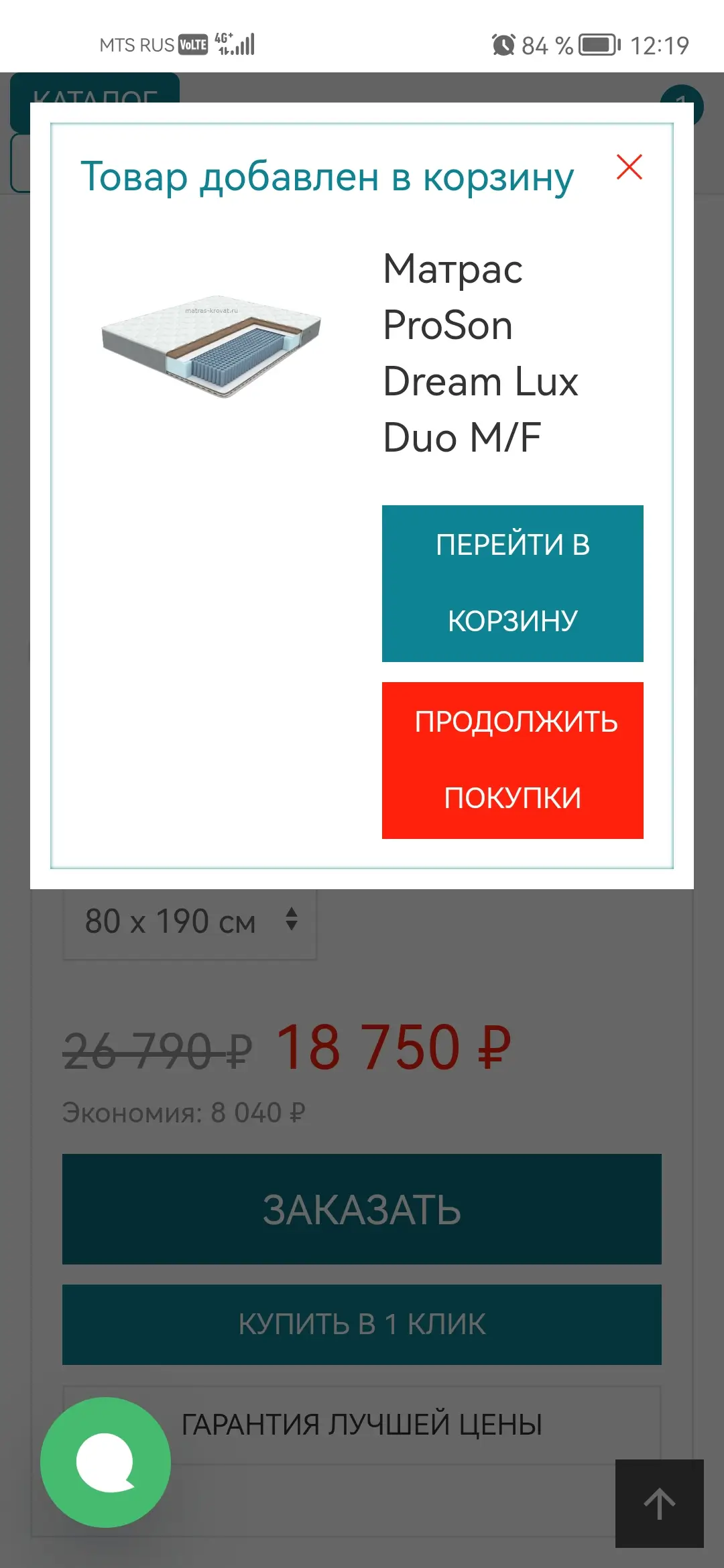724x1568 pixels.
Task: Tap ПРОДОЛЖИТЬ ПОКУПКИ to keep shopping
Action: click(x=512, y=760)
